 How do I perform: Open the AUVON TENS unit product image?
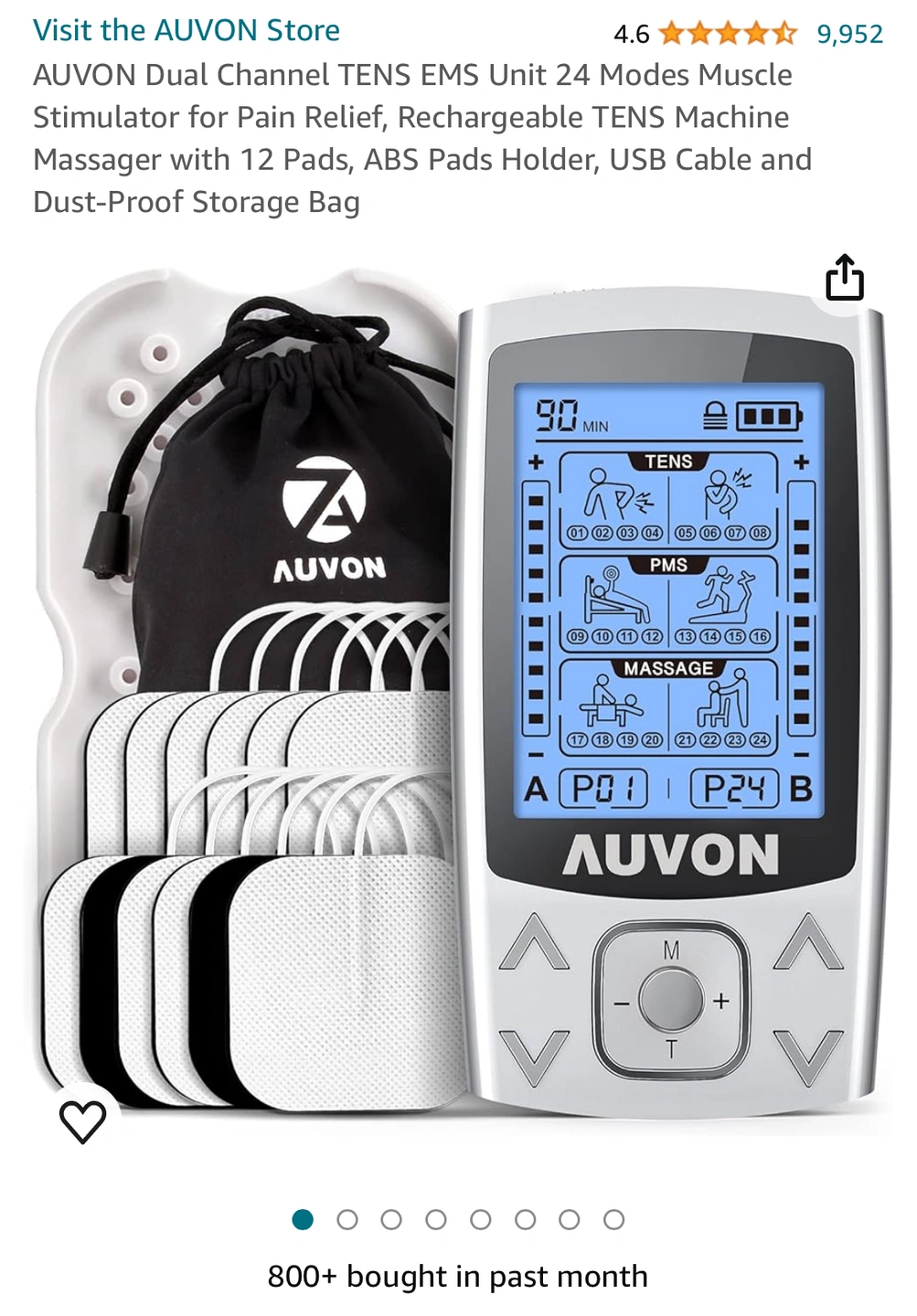457,695
